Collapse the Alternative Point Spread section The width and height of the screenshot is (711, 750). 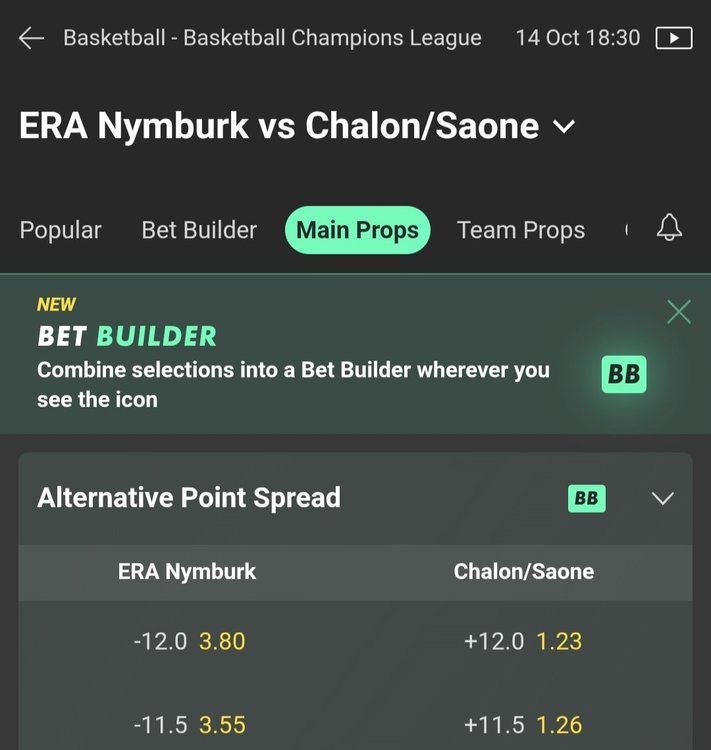pos(662,498)
